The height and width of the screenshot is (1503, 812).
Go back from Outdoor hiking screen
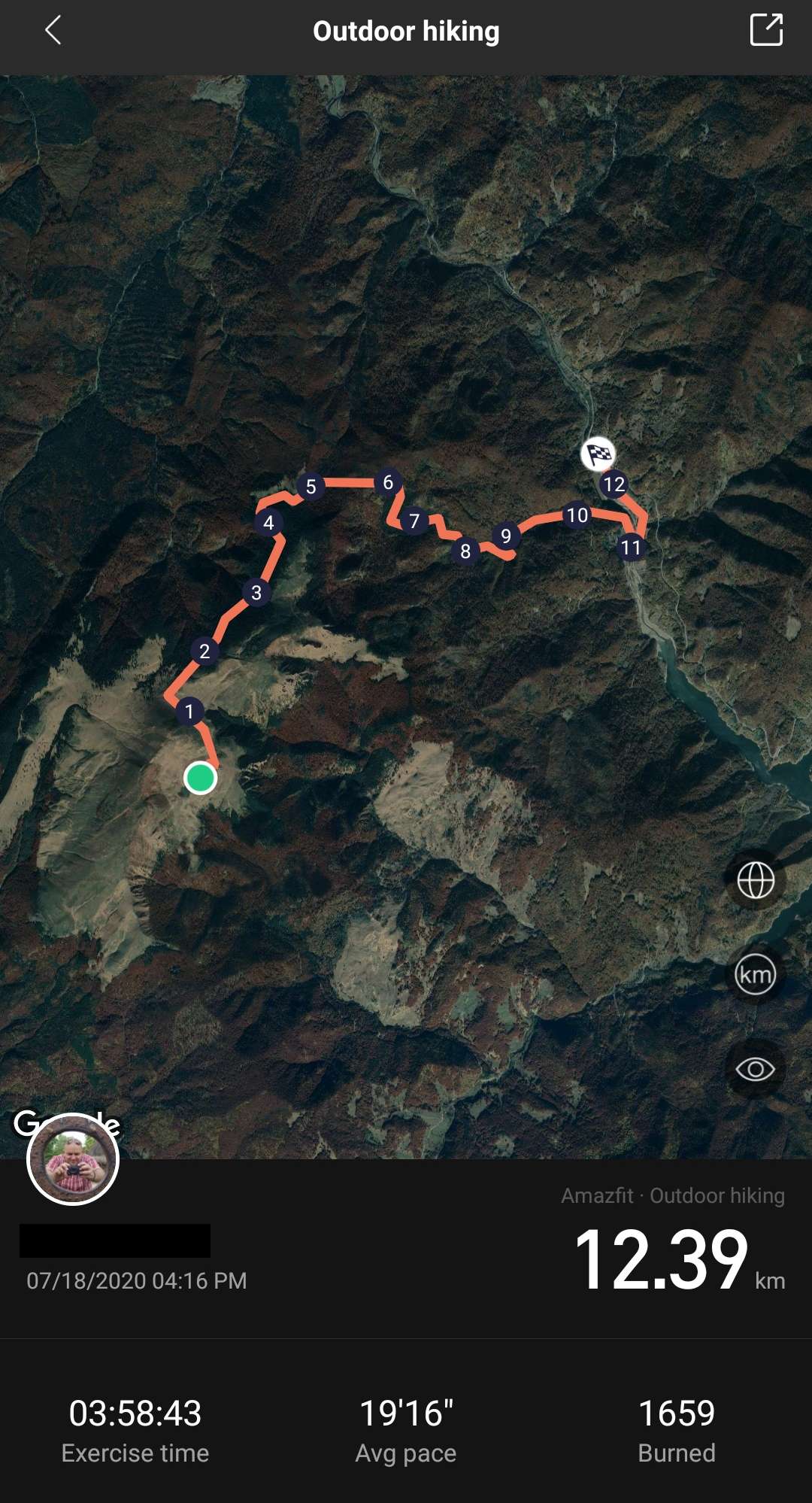(53, 32)
